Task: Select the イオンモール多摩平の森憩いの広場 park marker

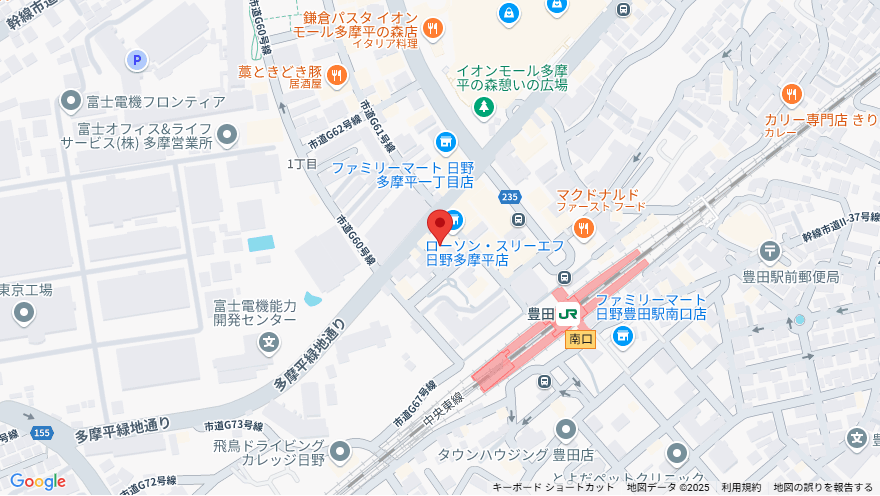Action: [x=484, y=106]
